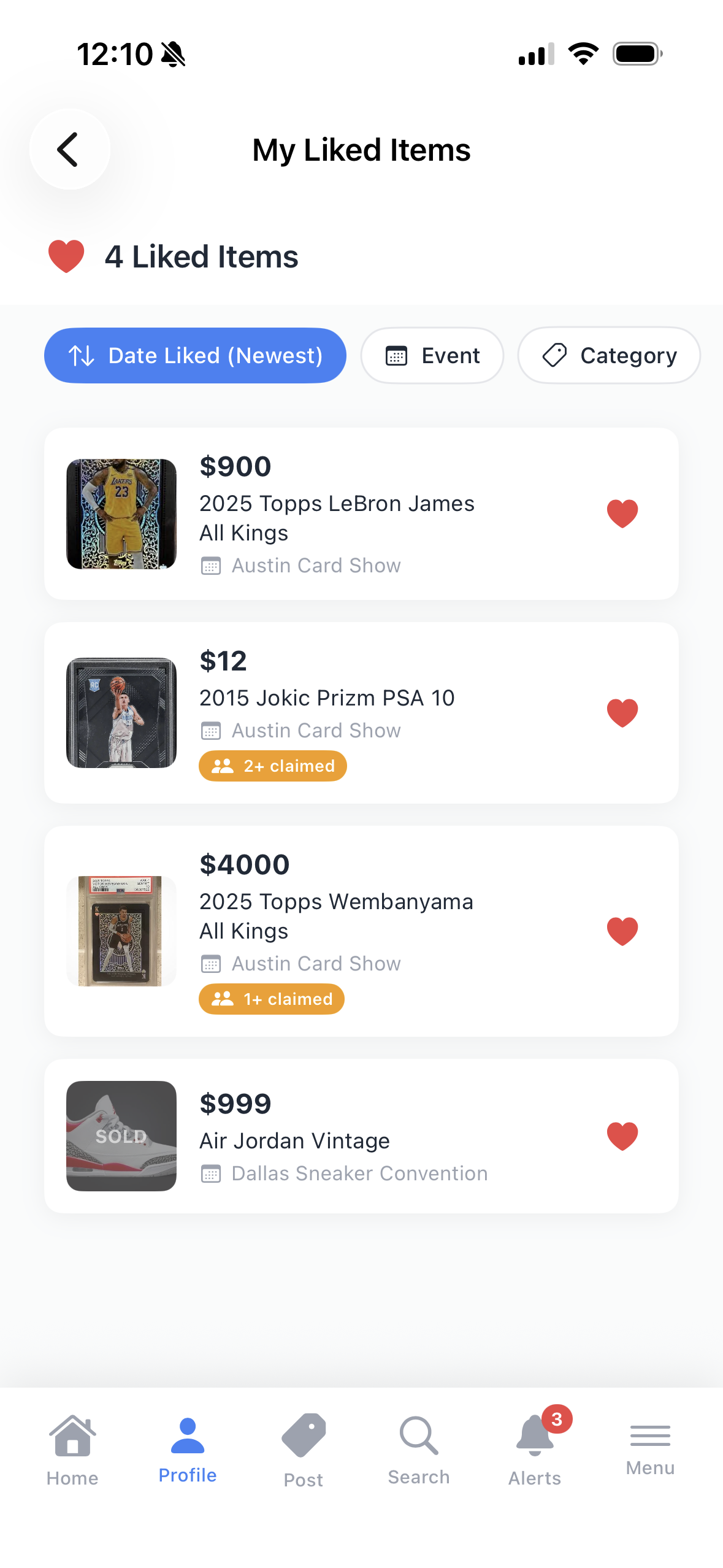Open Search from the bottom bar
Image resolution: width=723 pixels, height=1568 pixels.
click(418, 1435)
